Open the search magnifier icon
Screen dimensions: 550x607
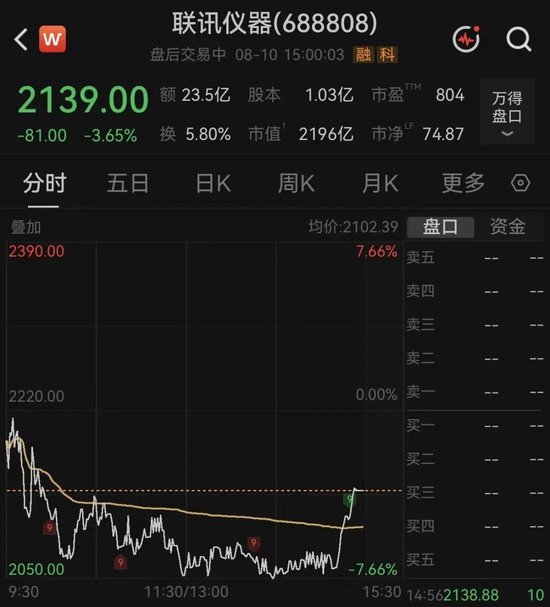coord(519,39)
